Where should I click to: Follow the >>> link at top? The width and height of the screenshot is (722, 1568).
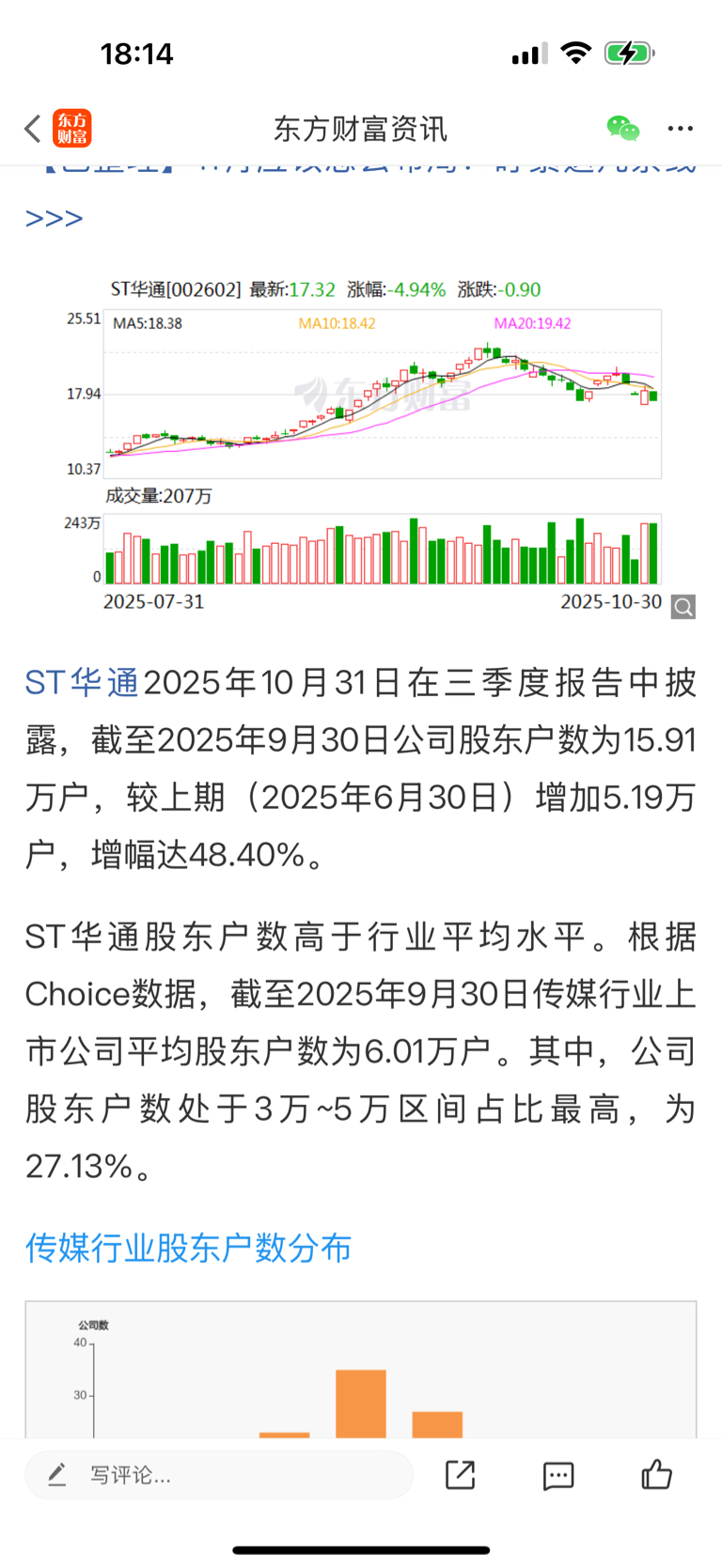[x=55, y=219]
